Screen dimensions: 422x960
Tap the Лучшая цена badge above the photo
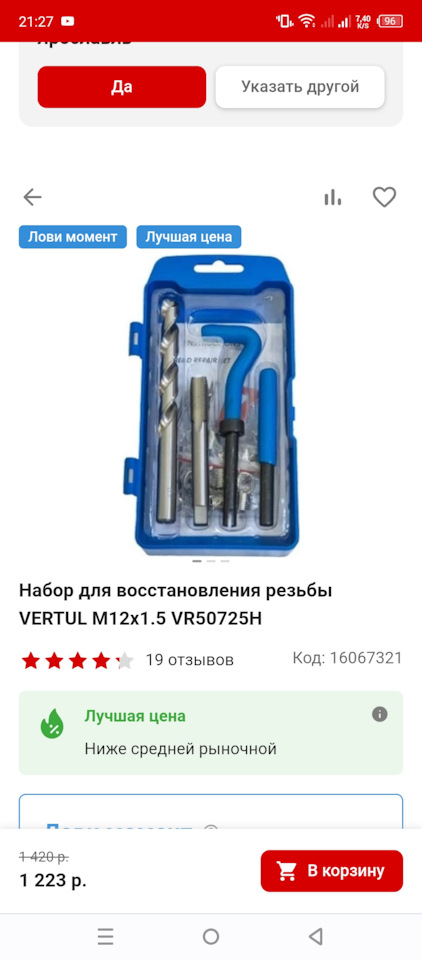pyautogui.click(x=189, y=237)
